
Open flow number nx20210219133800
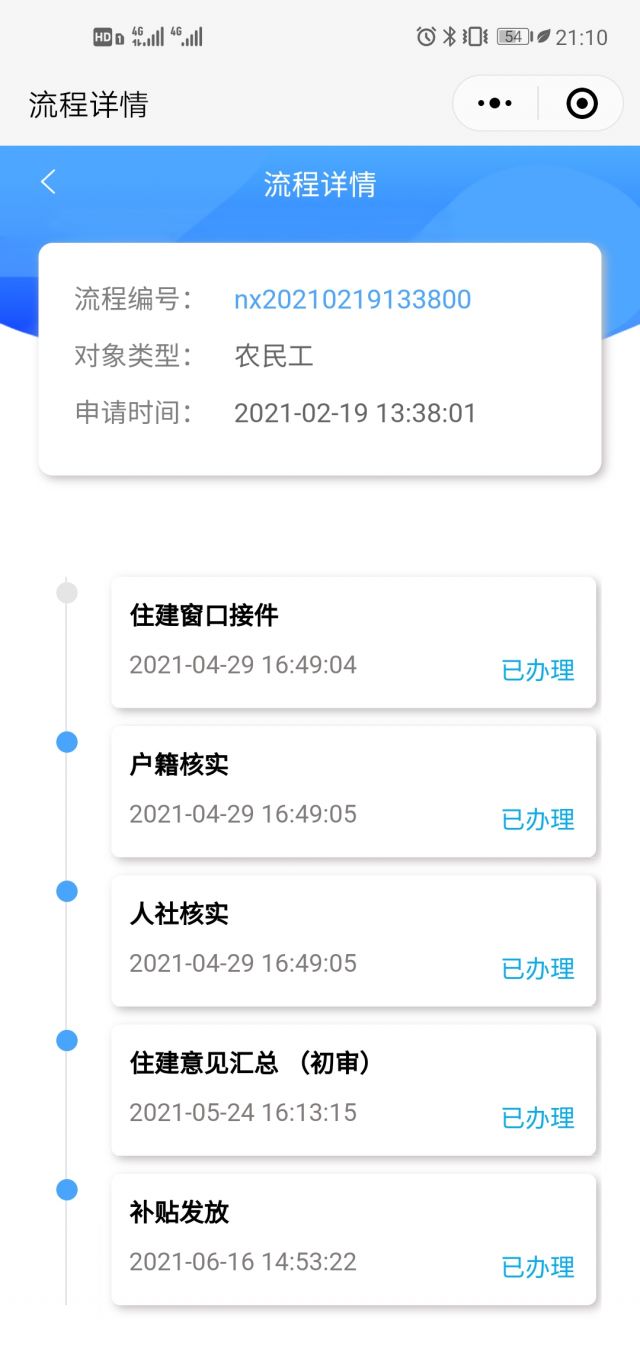pos(352,299)
